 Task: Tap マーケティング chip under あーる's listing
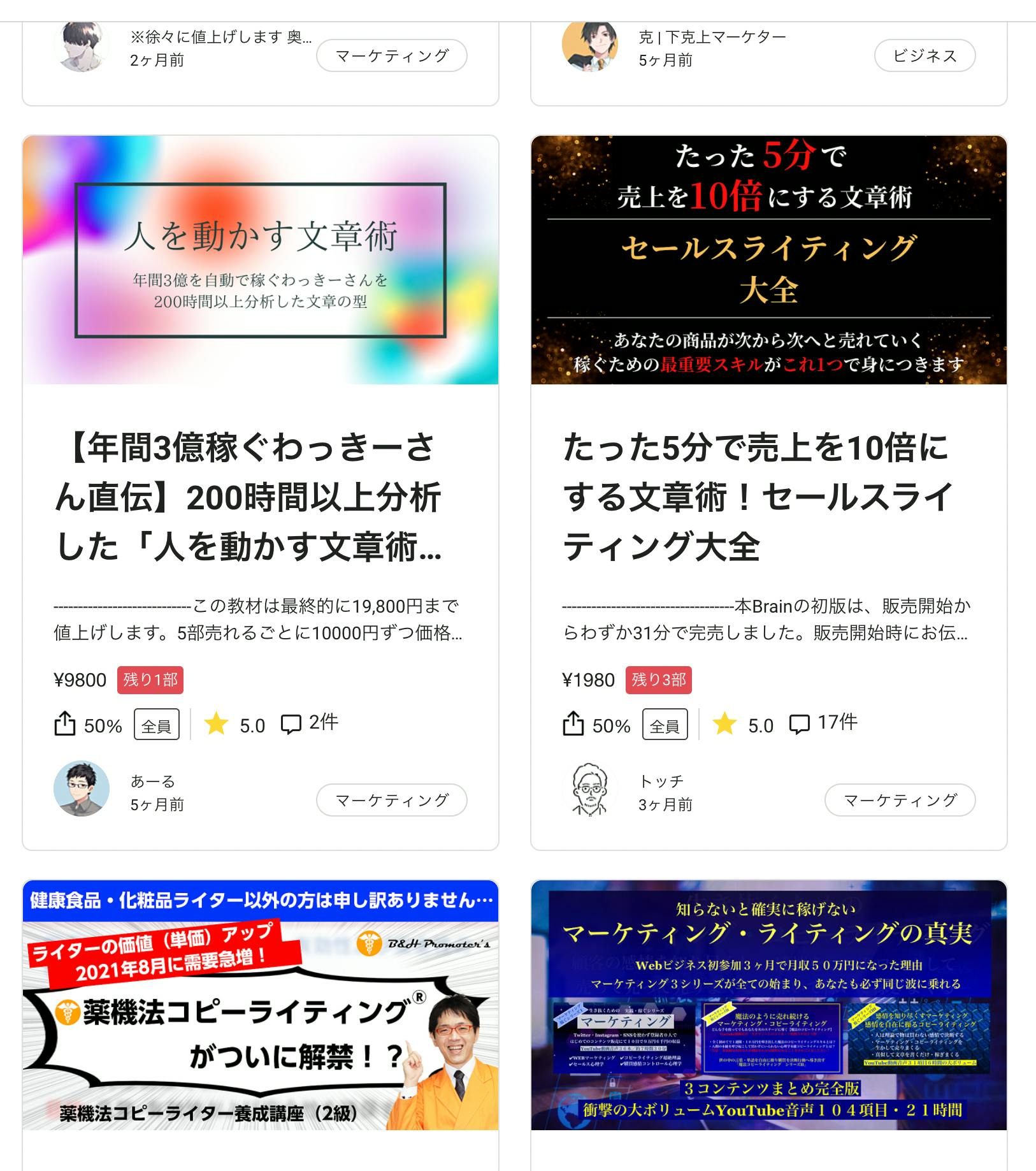pos(391,800)
